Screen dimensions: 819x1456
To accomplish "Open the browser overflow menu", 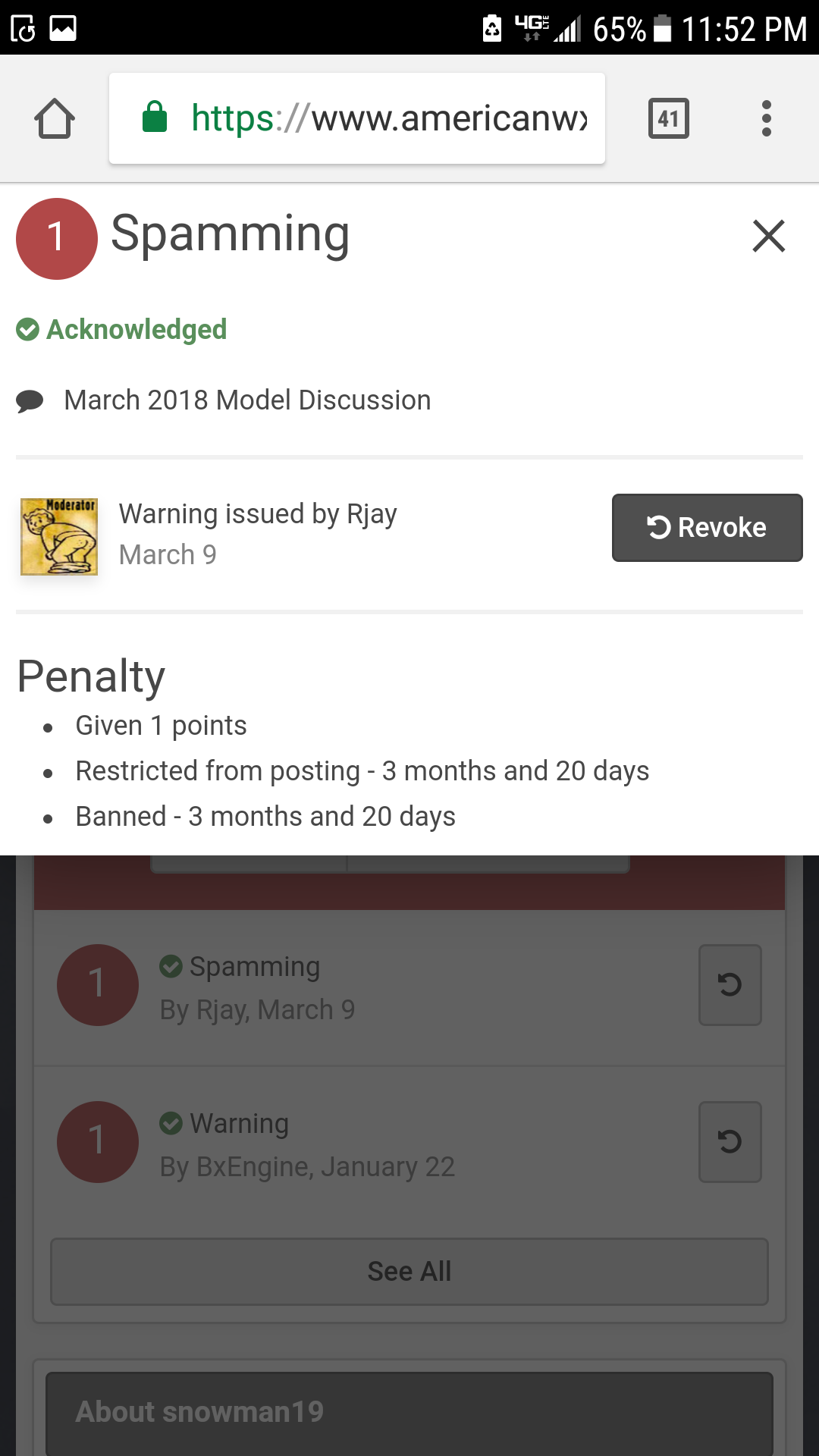I will coord(767,118).
